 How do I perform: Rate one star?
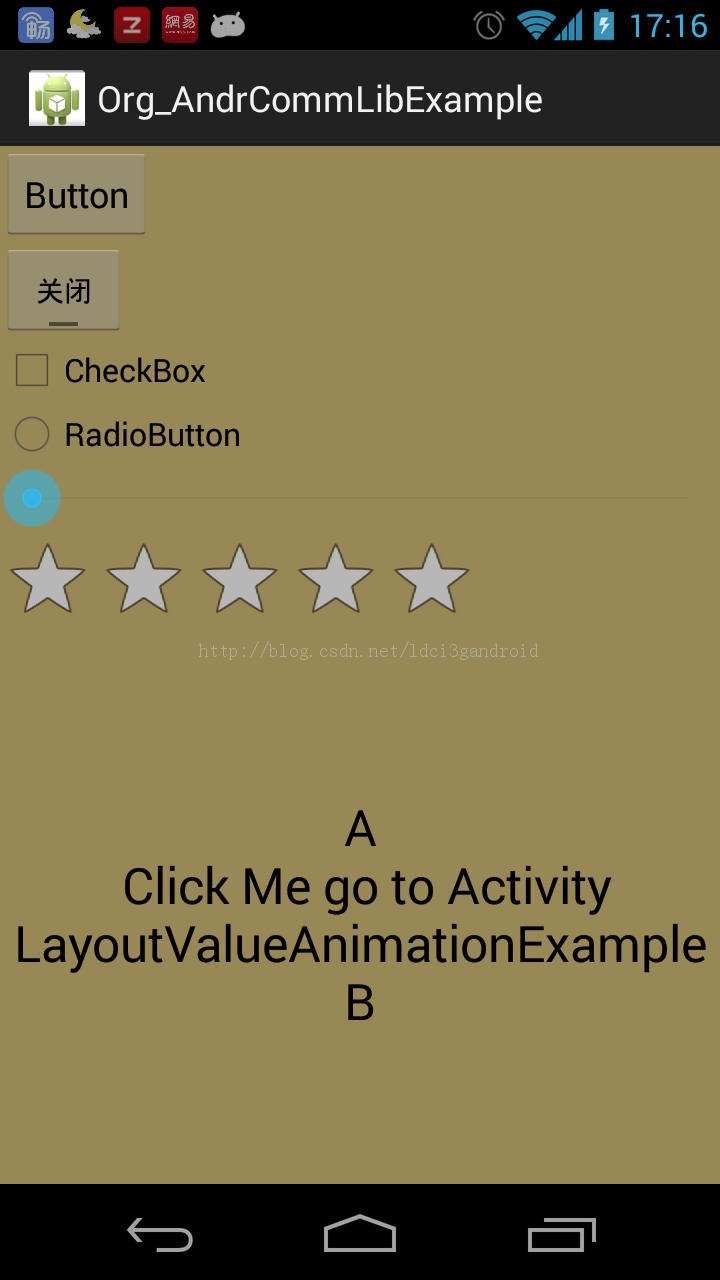tap(47, 579)
